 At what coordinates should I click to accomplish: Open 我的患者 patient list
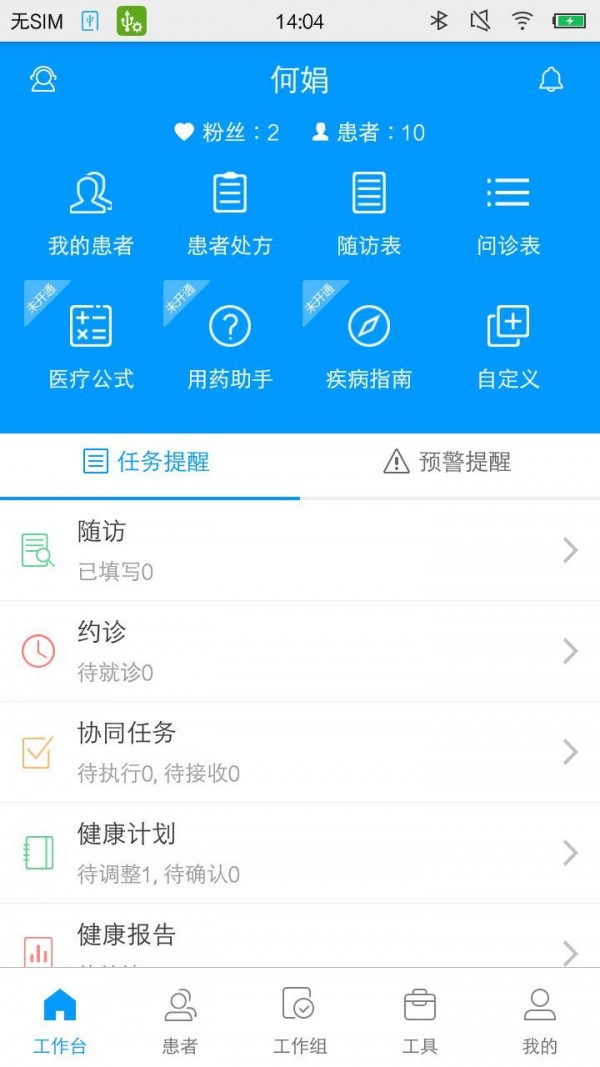(91, 213)
